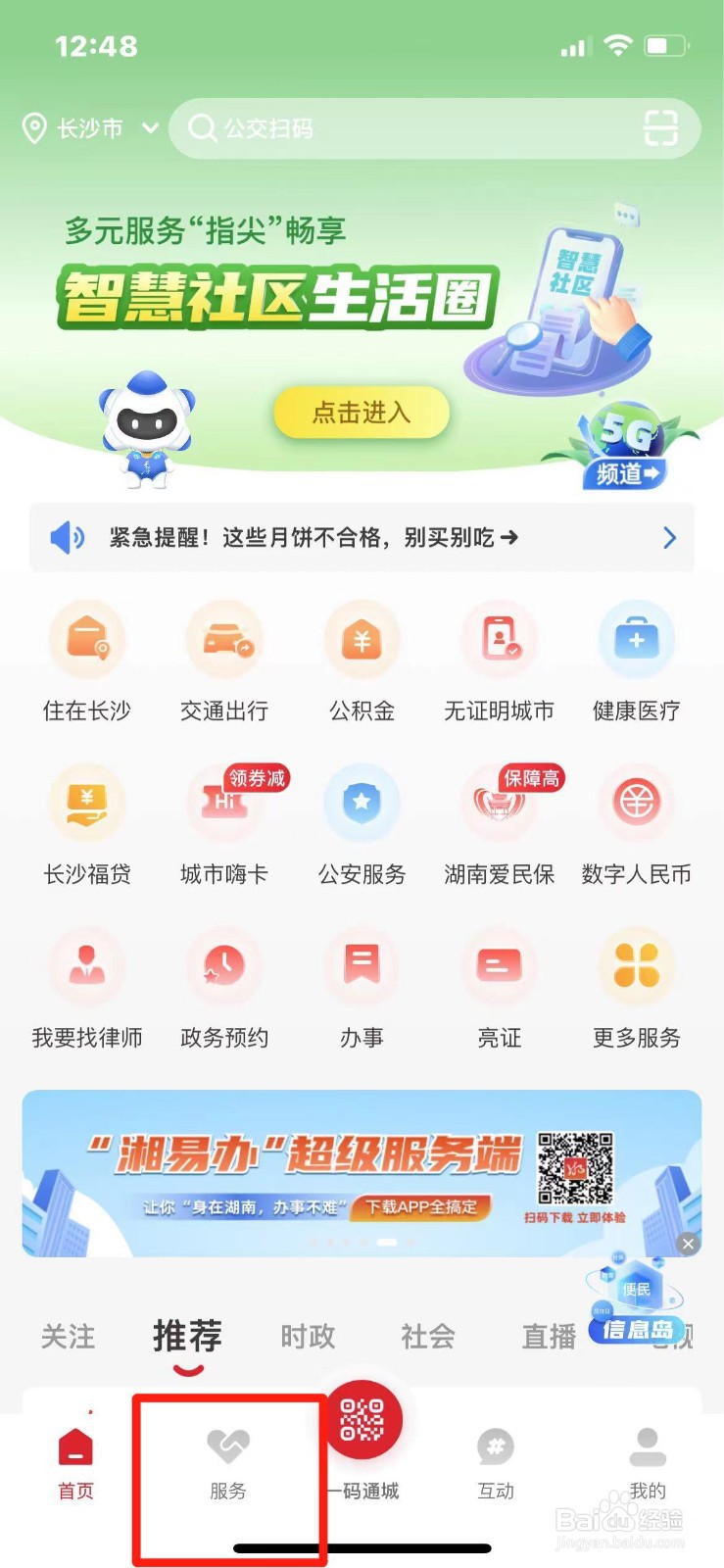Open the 数字人民币 digital RMB icon
Image resolution: width=724 pixels, height=1568 pixels.
(x=637, y=823)
